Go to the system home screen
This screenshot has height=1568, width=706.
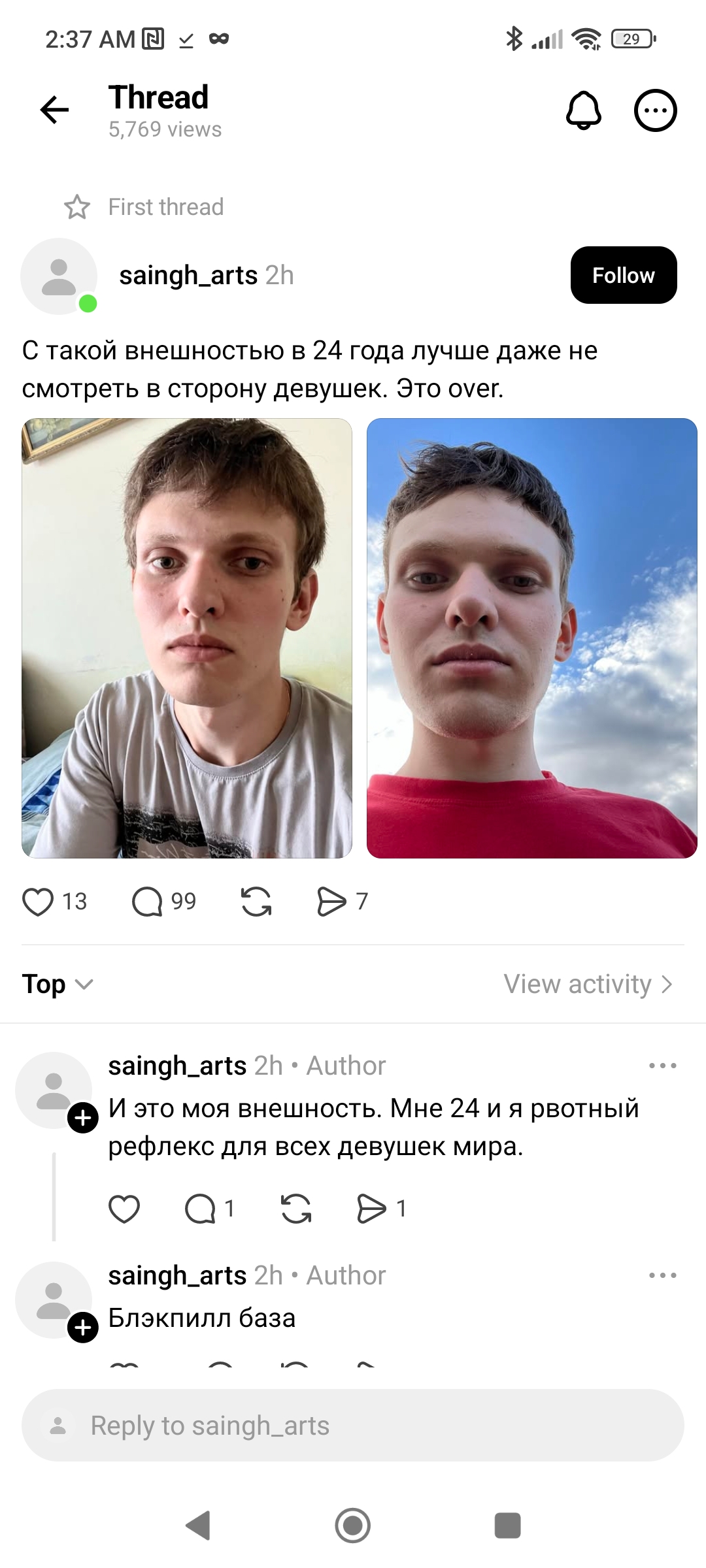tap(353, 1526)
